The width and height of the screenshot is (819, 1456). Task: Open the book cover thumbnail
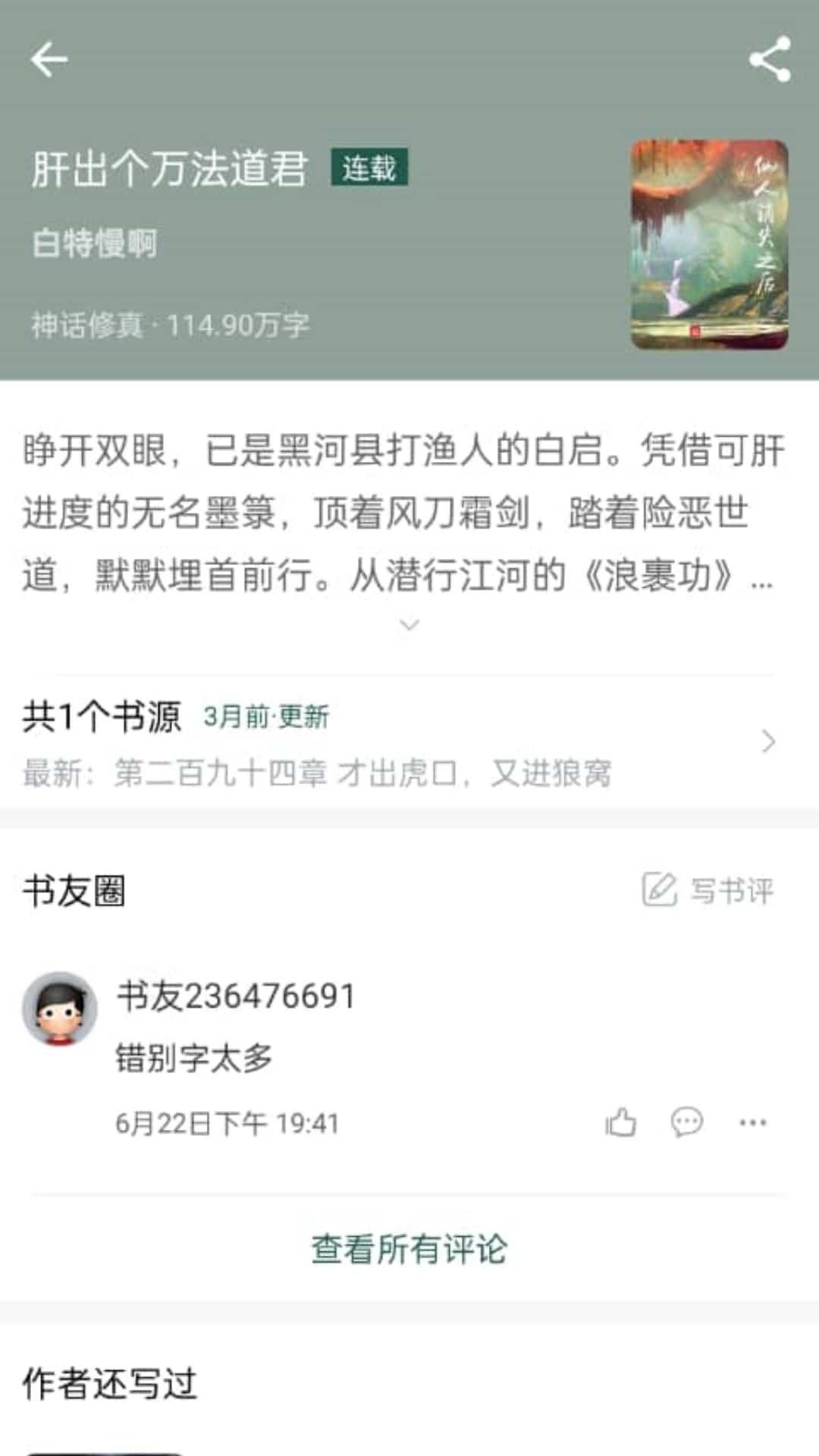click(x=709, y=244)
